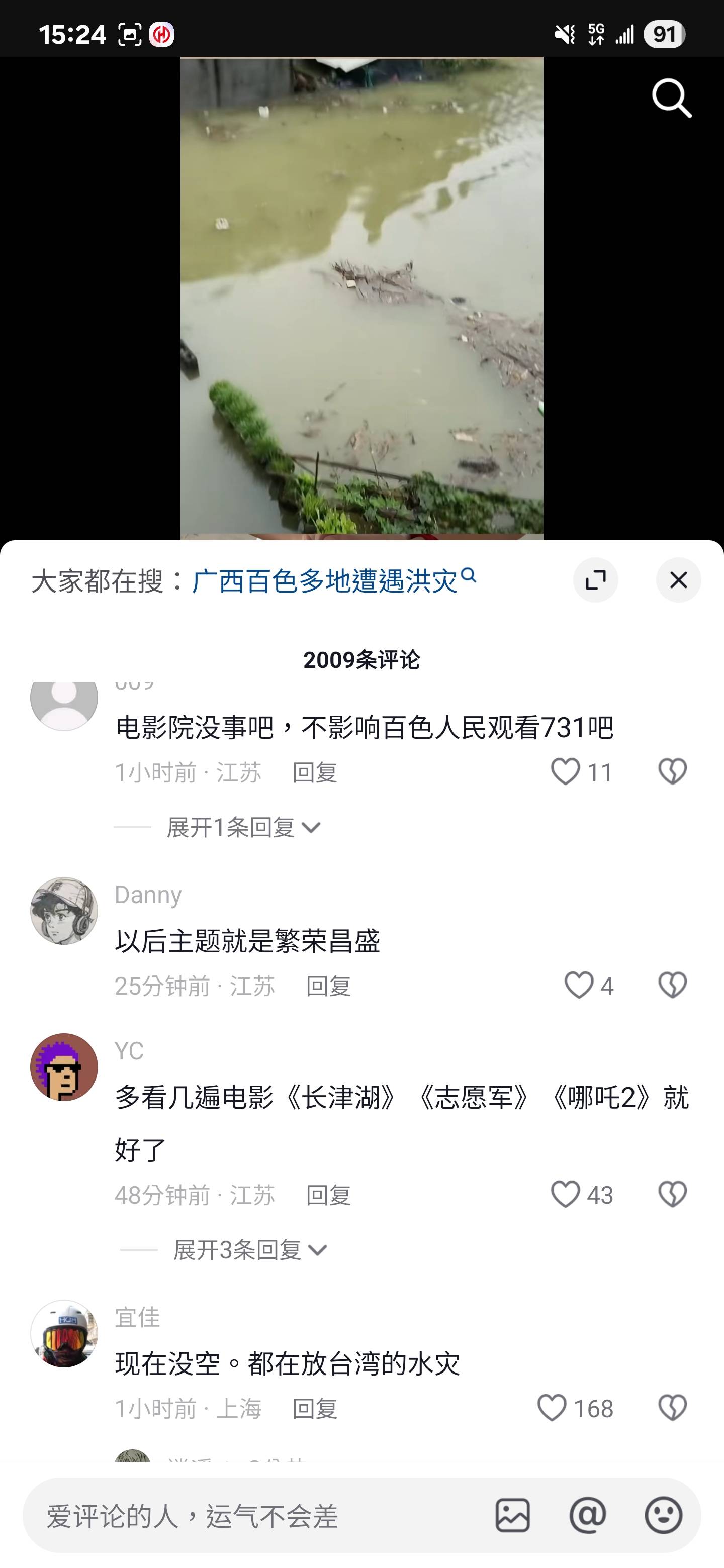Reply to Danny's comment
This screenshot has width=724, height=1568.
328,986
